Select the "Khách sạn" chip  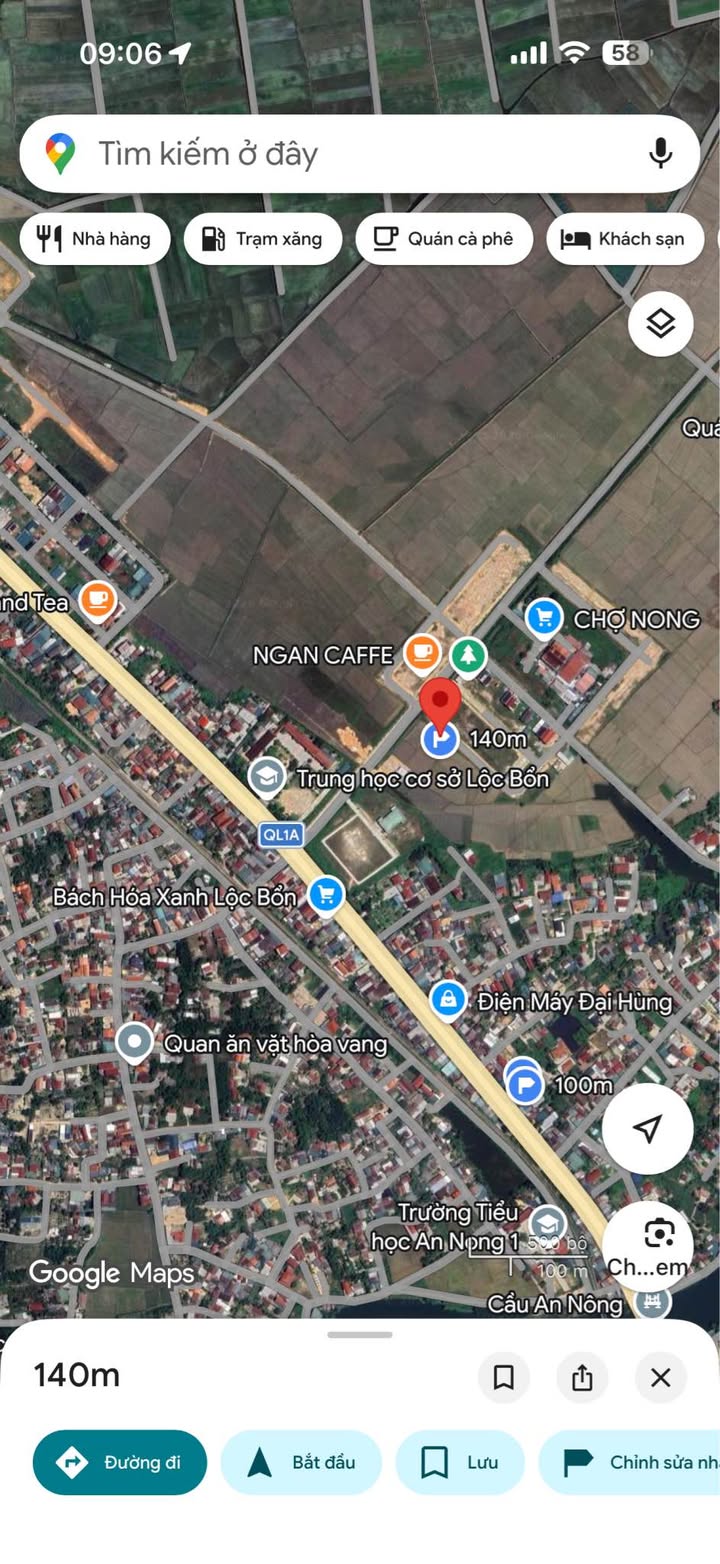[x=624, y=239]
